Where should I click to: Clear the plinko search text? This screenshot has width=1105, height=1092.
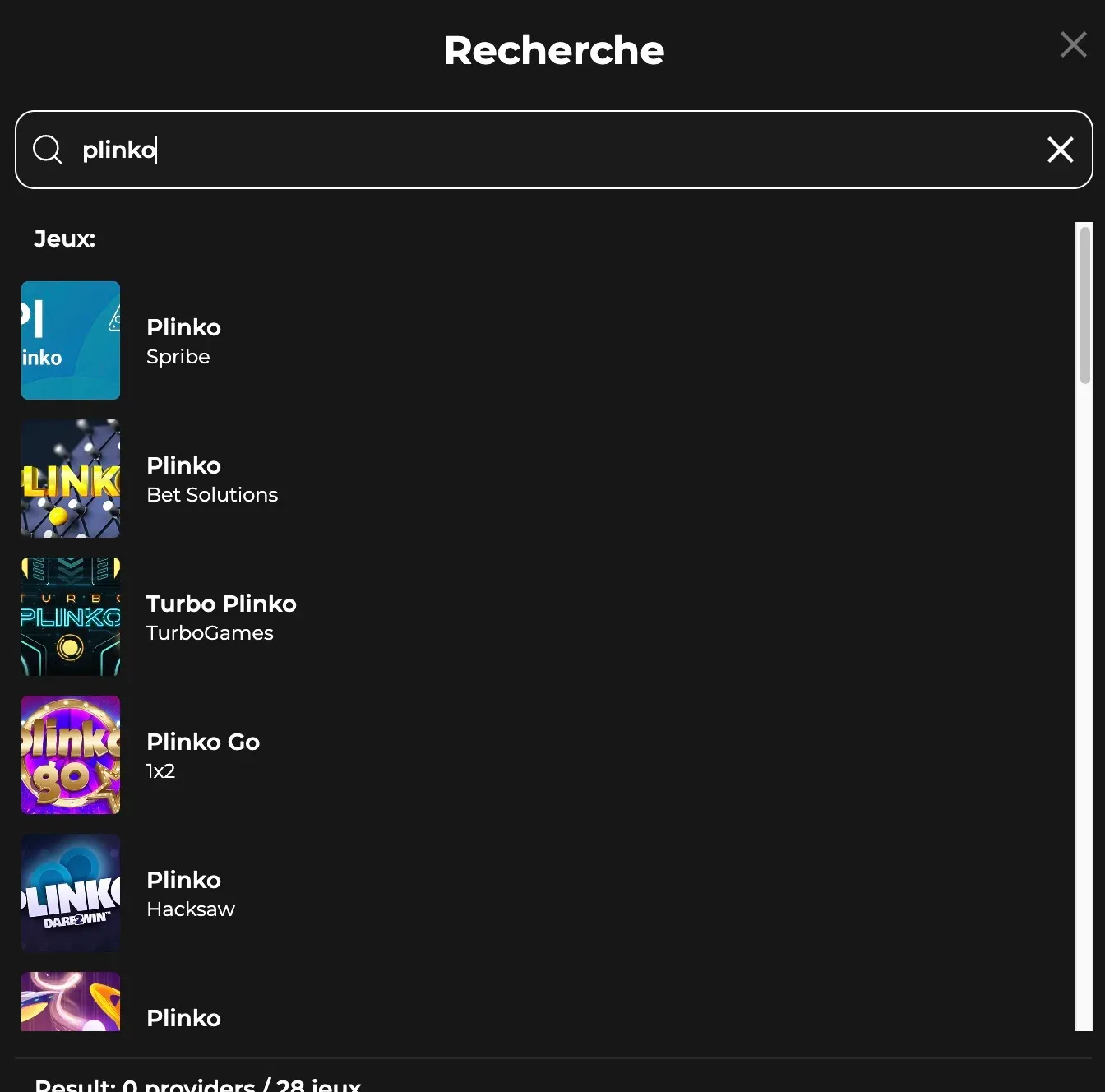[x=1060, y=150]
